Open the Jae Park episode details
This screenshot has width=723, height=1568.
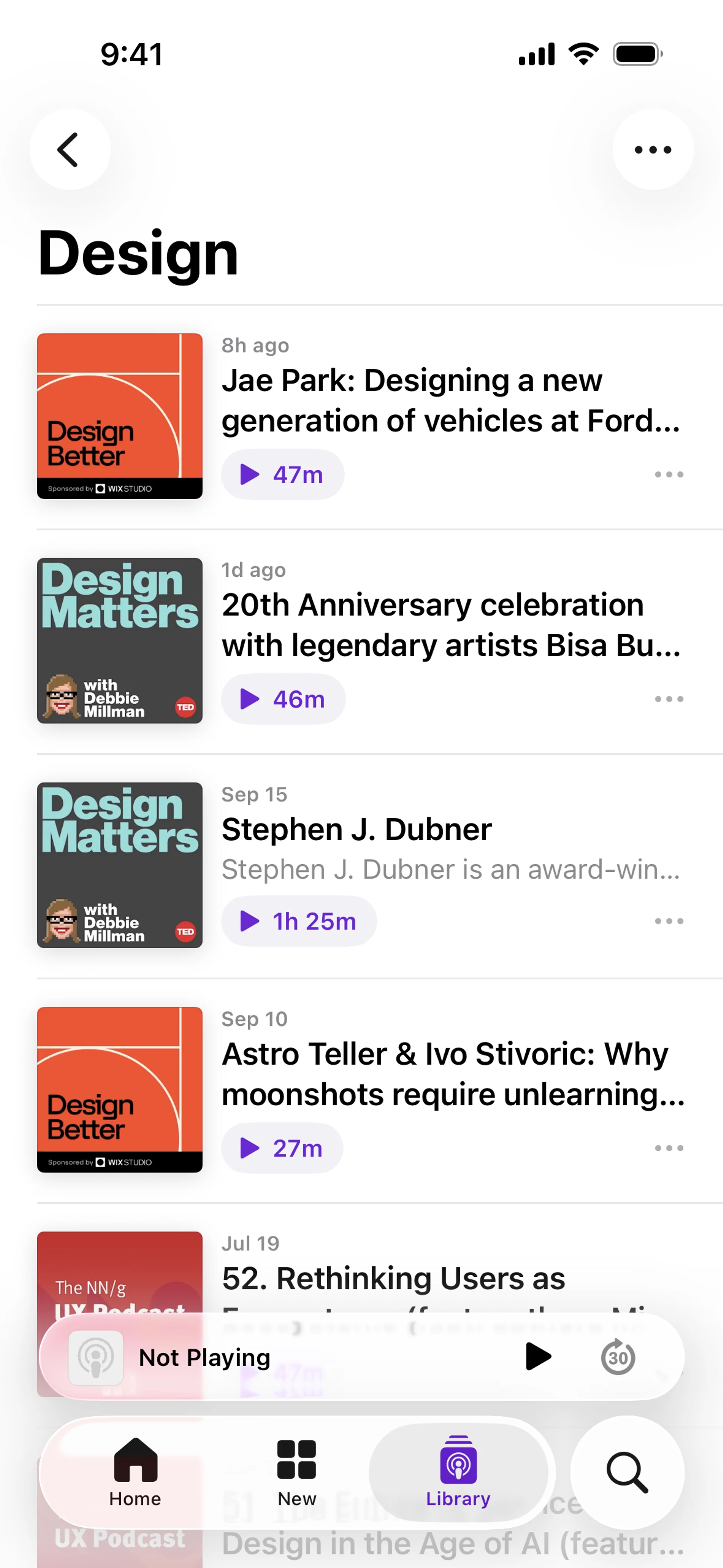click(450, 400)
